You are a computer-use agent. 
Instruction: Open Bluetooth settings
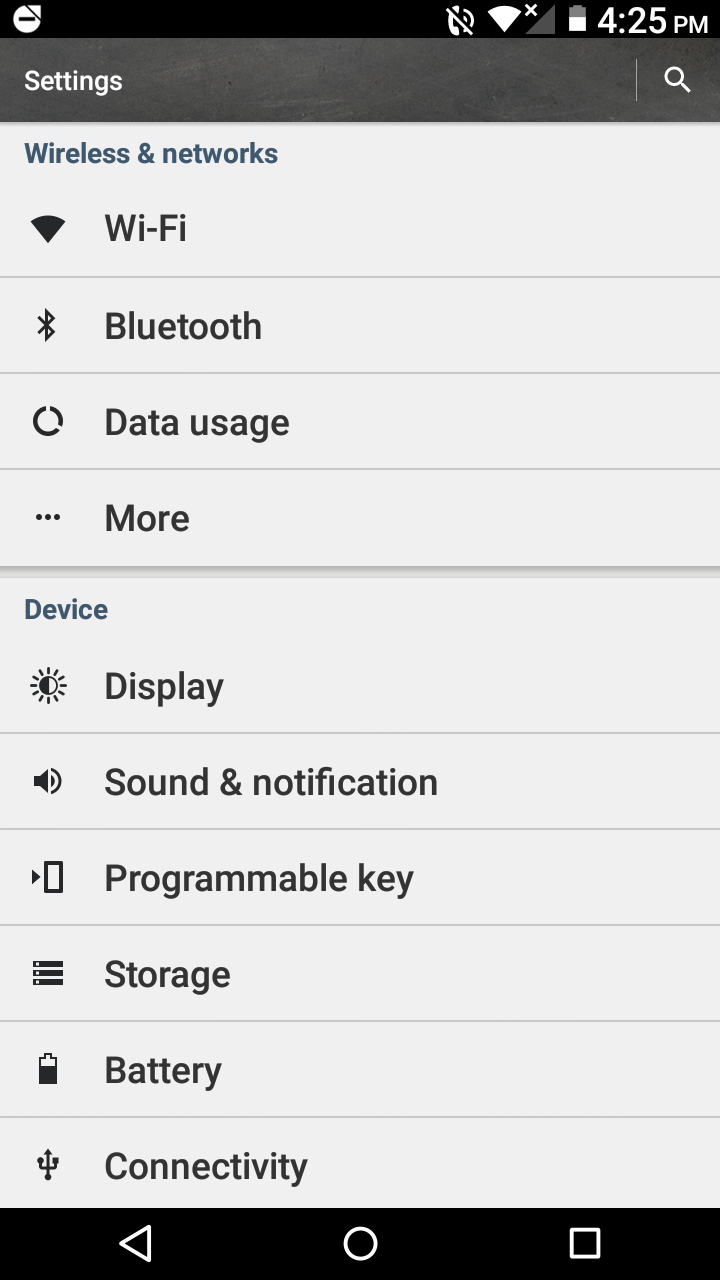pos(360,326)
